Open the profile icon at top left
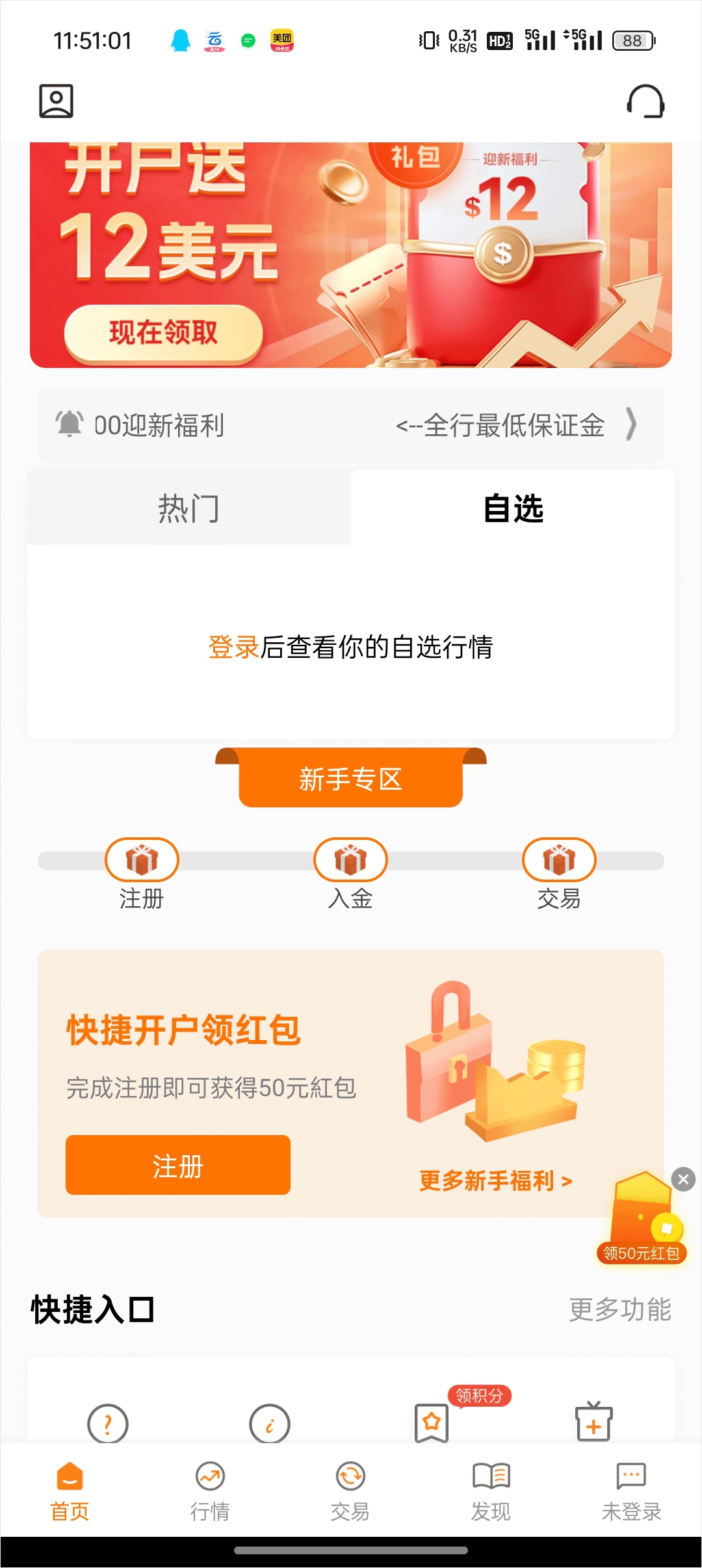Image resolution: width=702 pixels, height=1568 pixels. (57, 101)
